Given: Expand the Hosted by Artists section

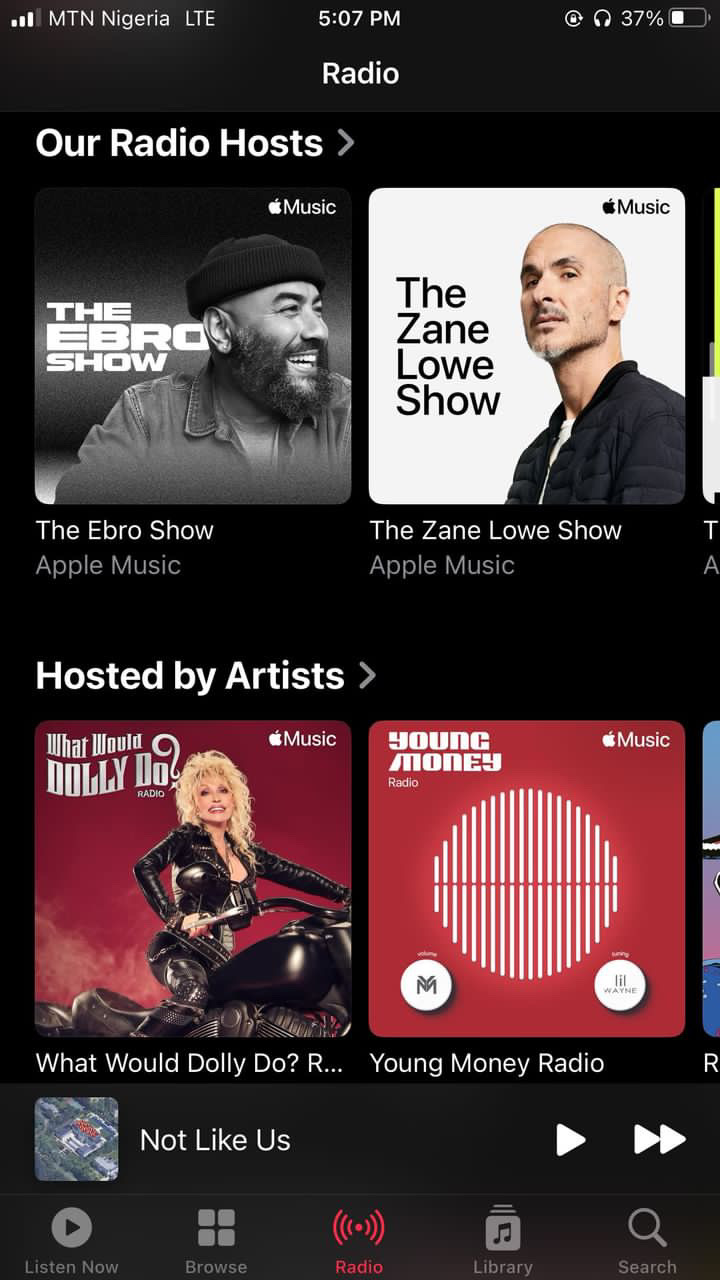Looking at the screenshot, I should click(206, 676).
